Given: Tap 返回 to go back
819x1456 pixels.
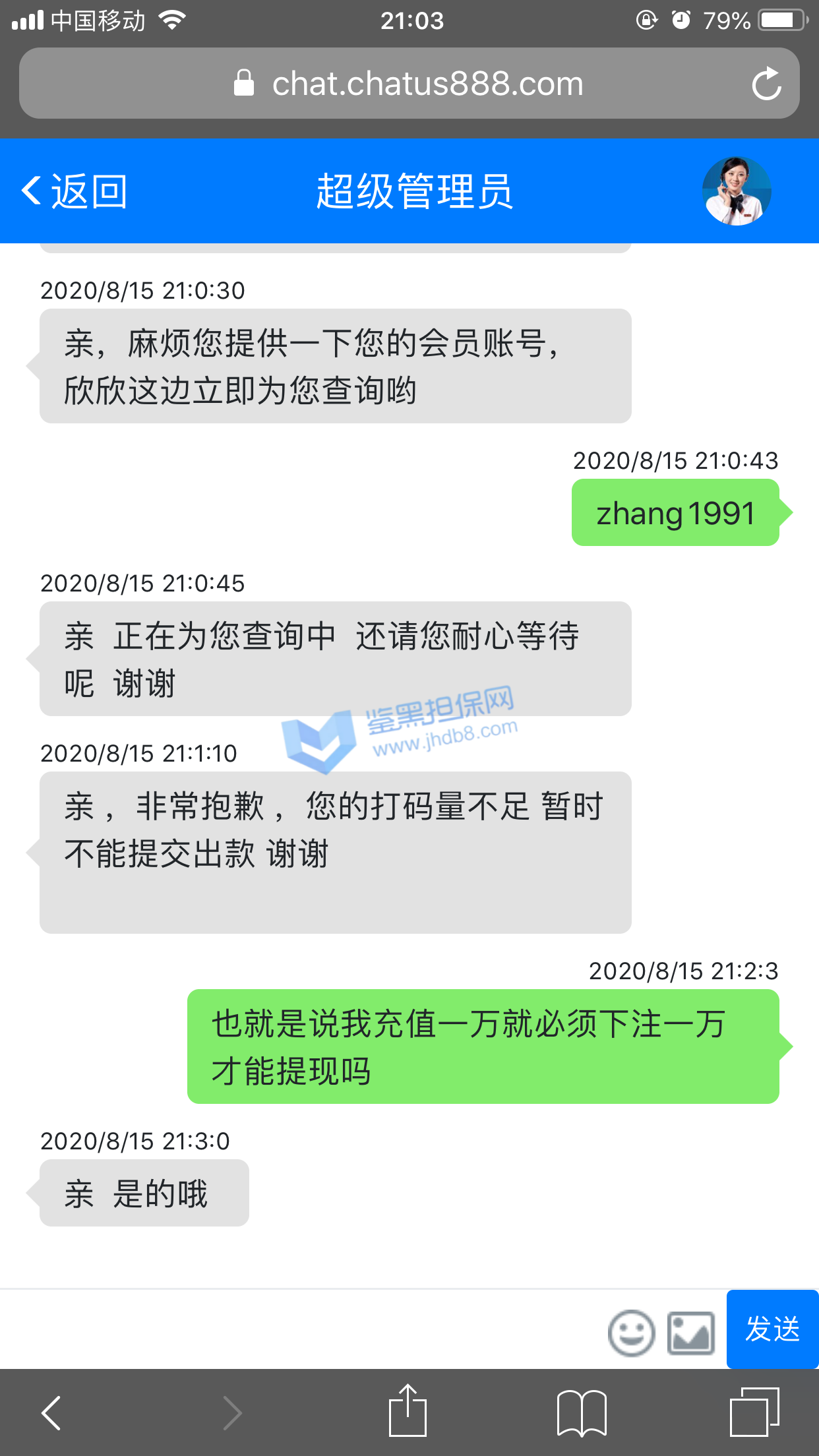Looking at the screenshot, I should coord(75,192).
